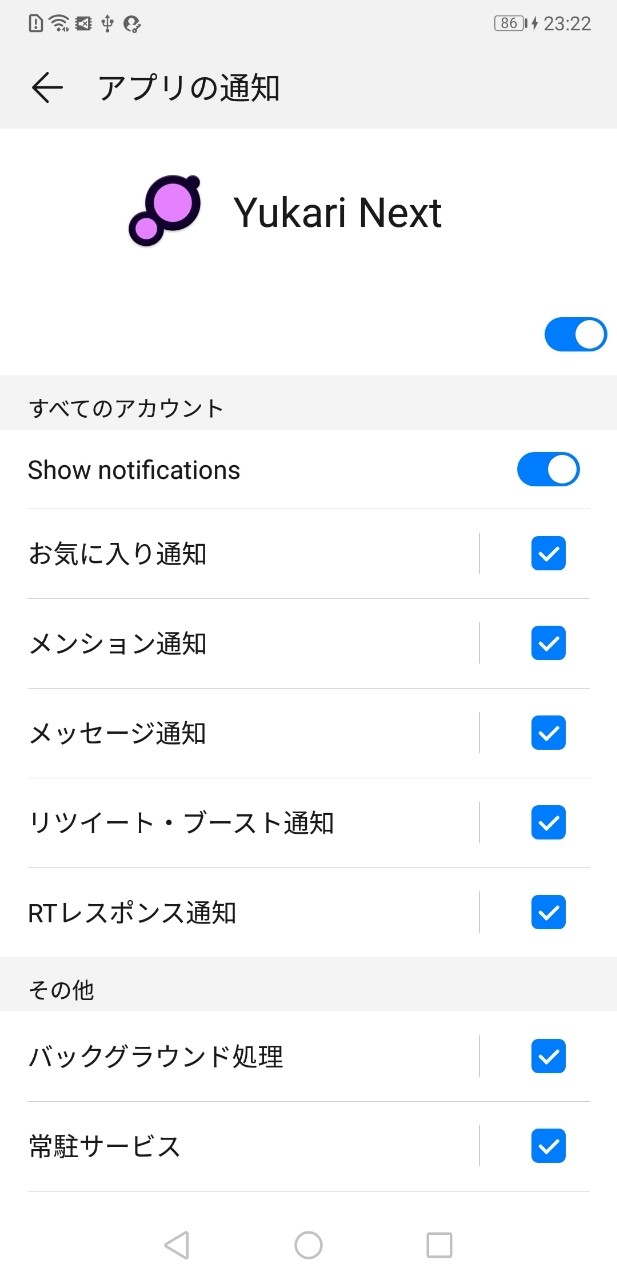Uncheck the リツイート・ブースト通知 checkbox

click(548, 823)
